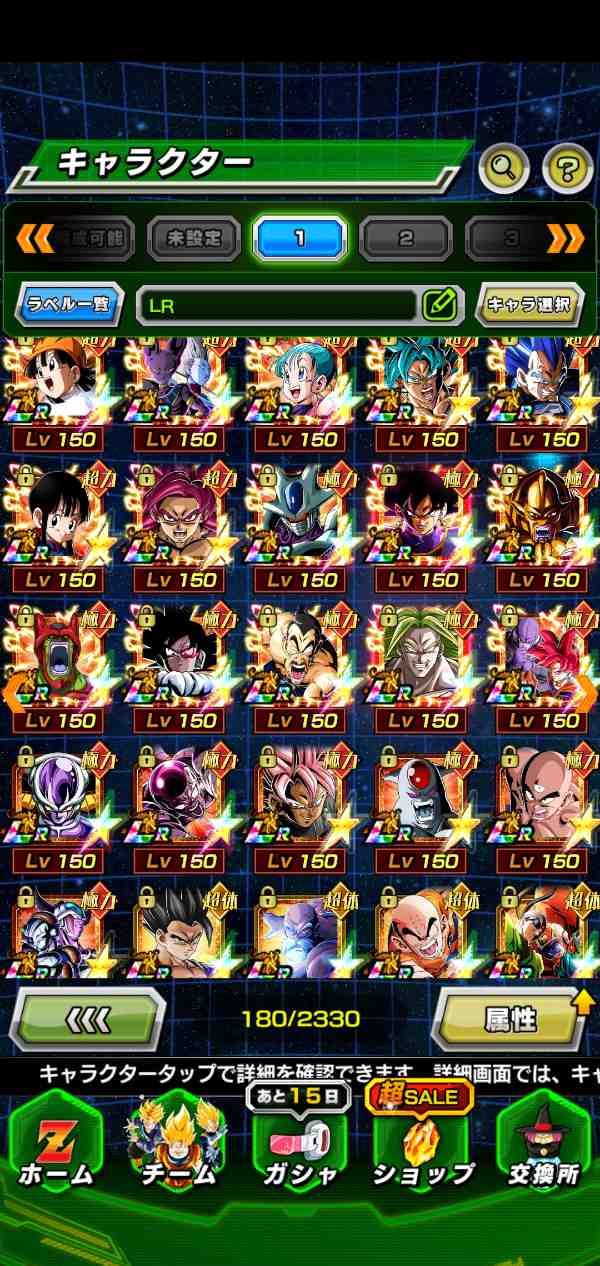Select the 未設定 tab
Image resolution: width=600 pixels, height=1266 pixels.
tap(194, 239)
